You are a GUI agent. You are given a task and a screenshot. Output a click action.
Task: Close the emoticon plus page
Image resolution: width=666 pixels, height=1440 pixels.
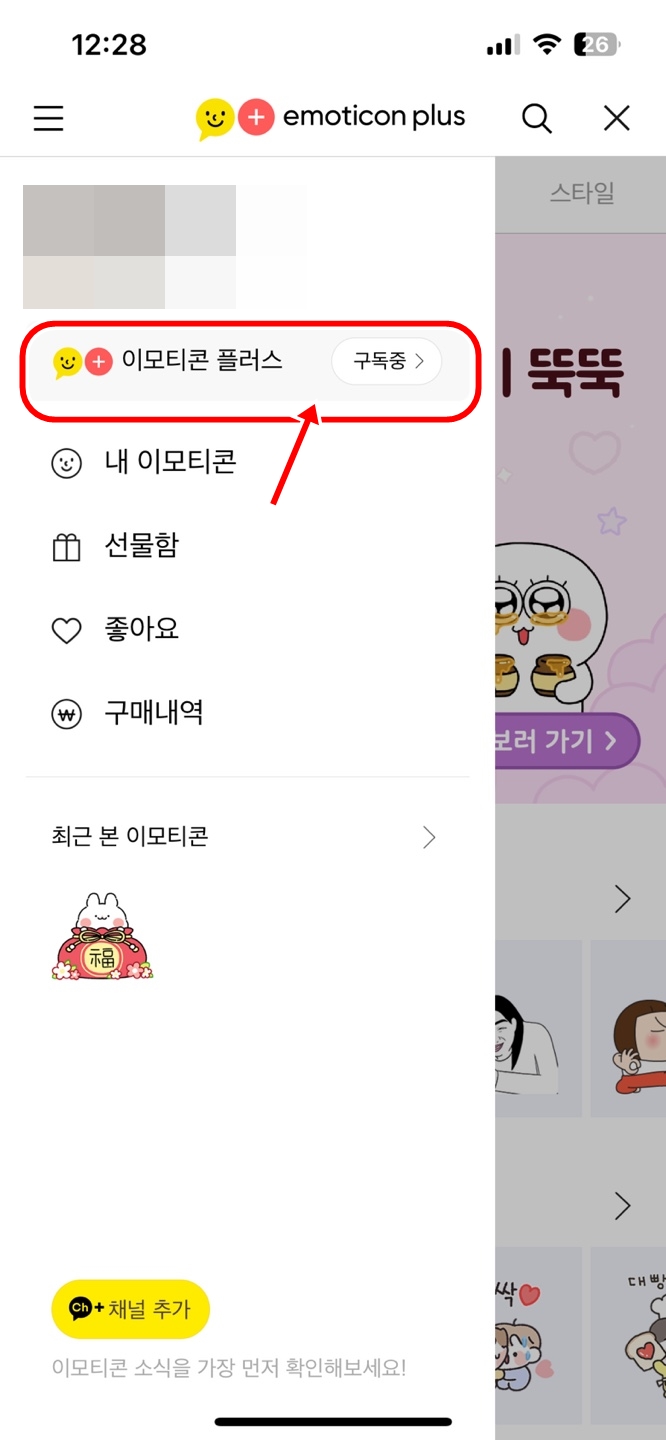tap(617, 119)
